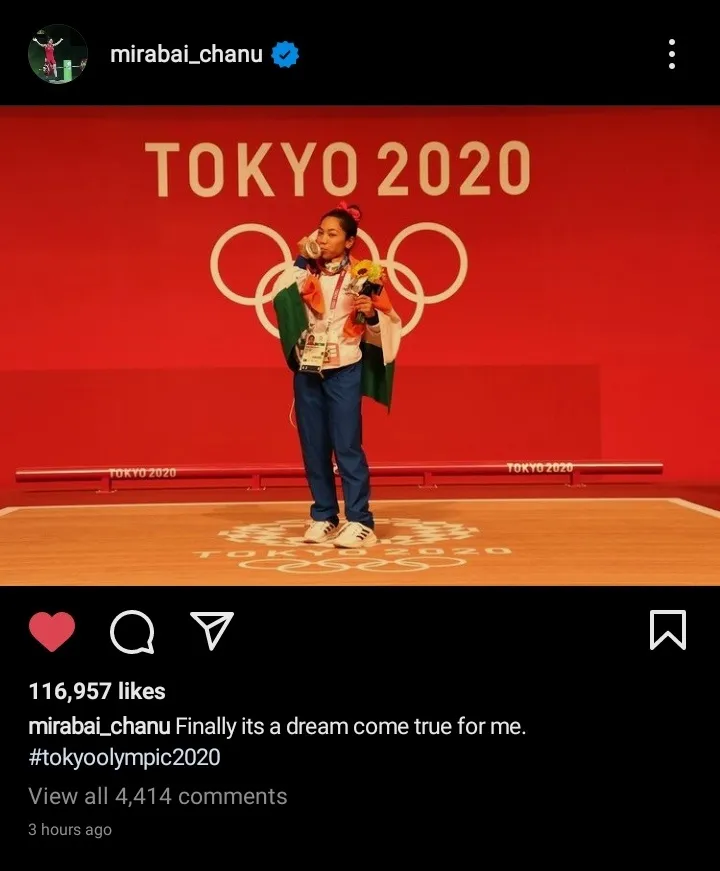Open mirabai_chanu's profile picture
Image resolution: width=720 pixels, height=871 pixels.
(57, 54)
